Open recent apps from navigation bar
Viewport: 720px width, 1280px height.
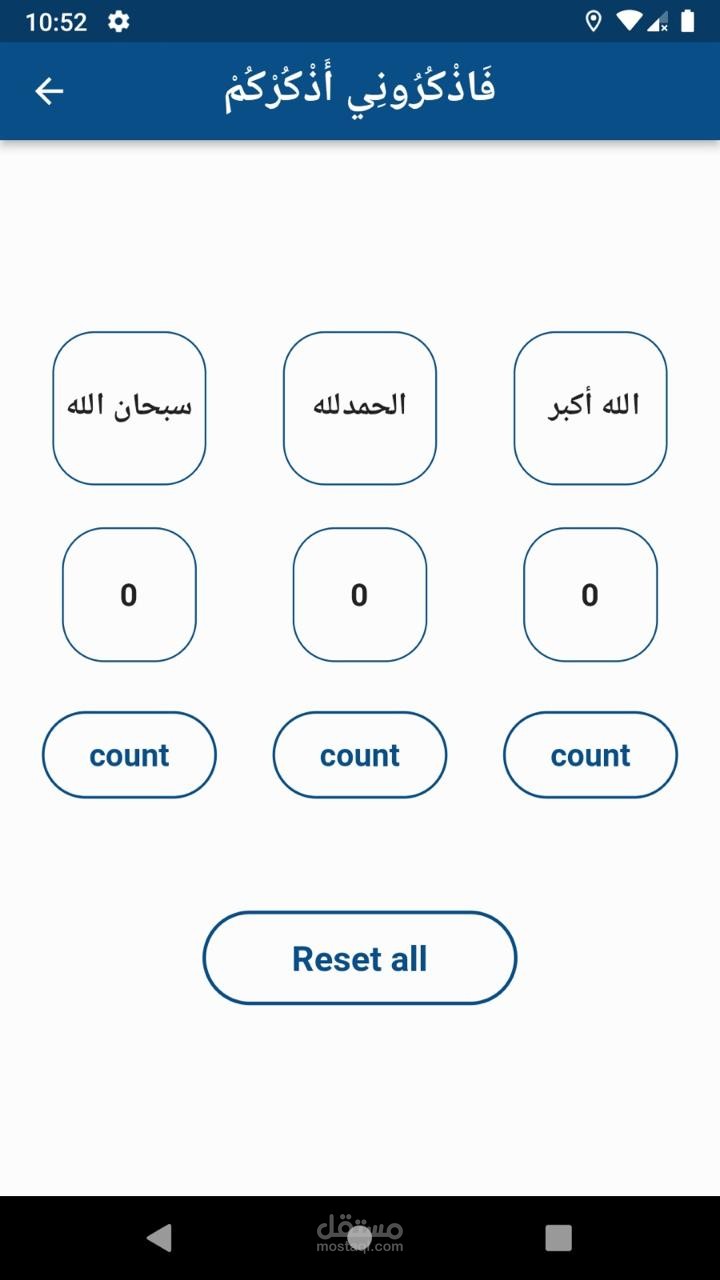559,1238
